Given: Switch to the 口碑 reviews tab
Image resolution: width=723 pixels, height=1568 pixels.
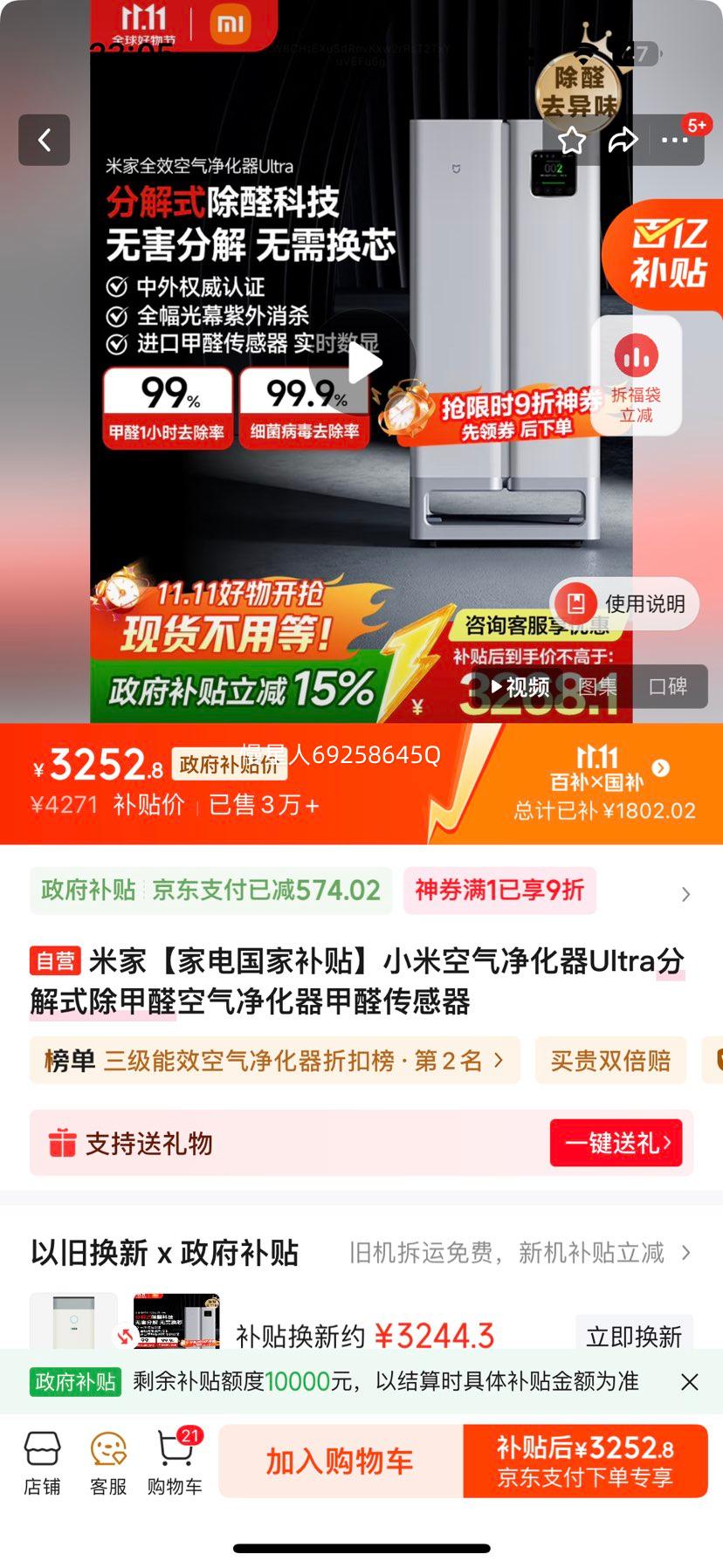Looking at the screenshot, I should click(668, 687).
